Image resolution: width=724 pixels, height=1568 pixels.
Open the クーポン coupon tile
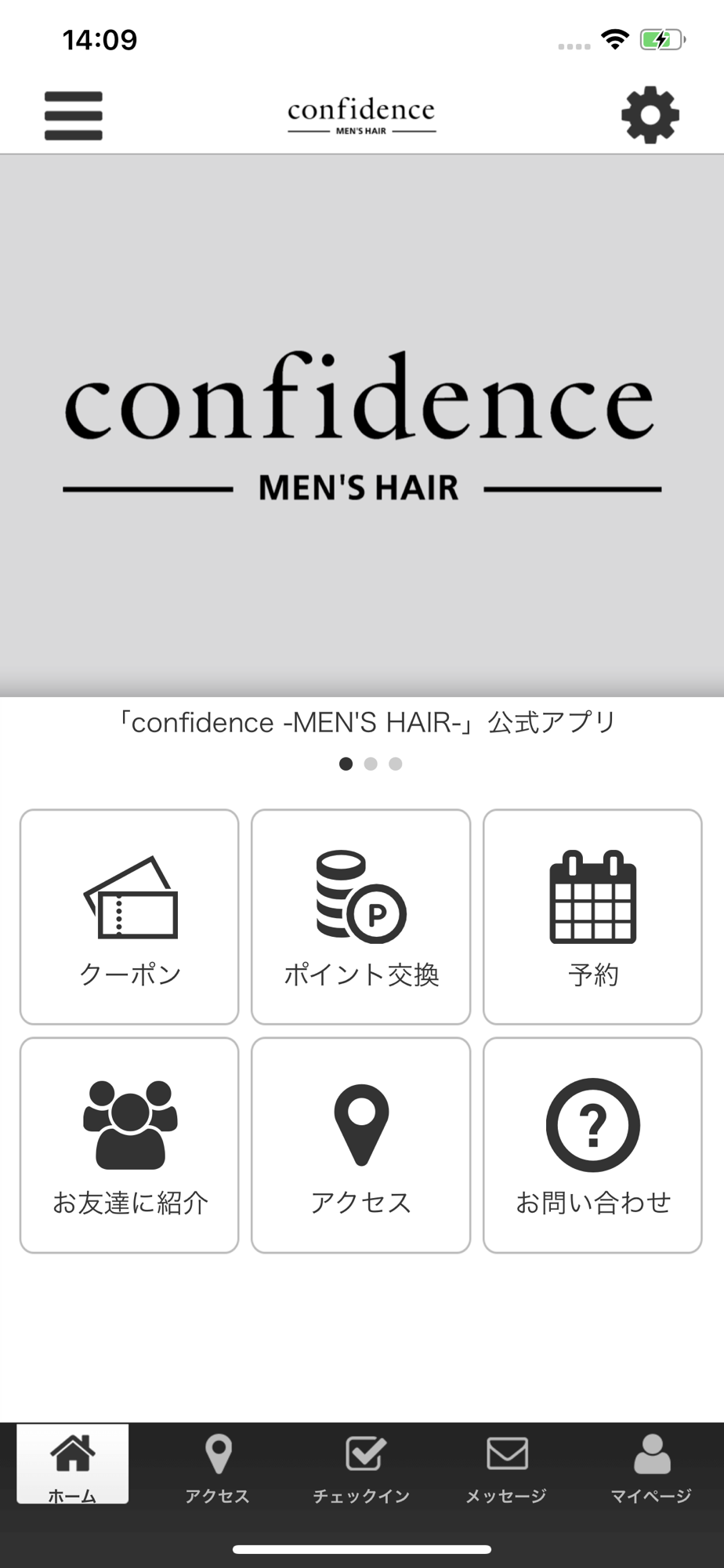coord(129,916)
